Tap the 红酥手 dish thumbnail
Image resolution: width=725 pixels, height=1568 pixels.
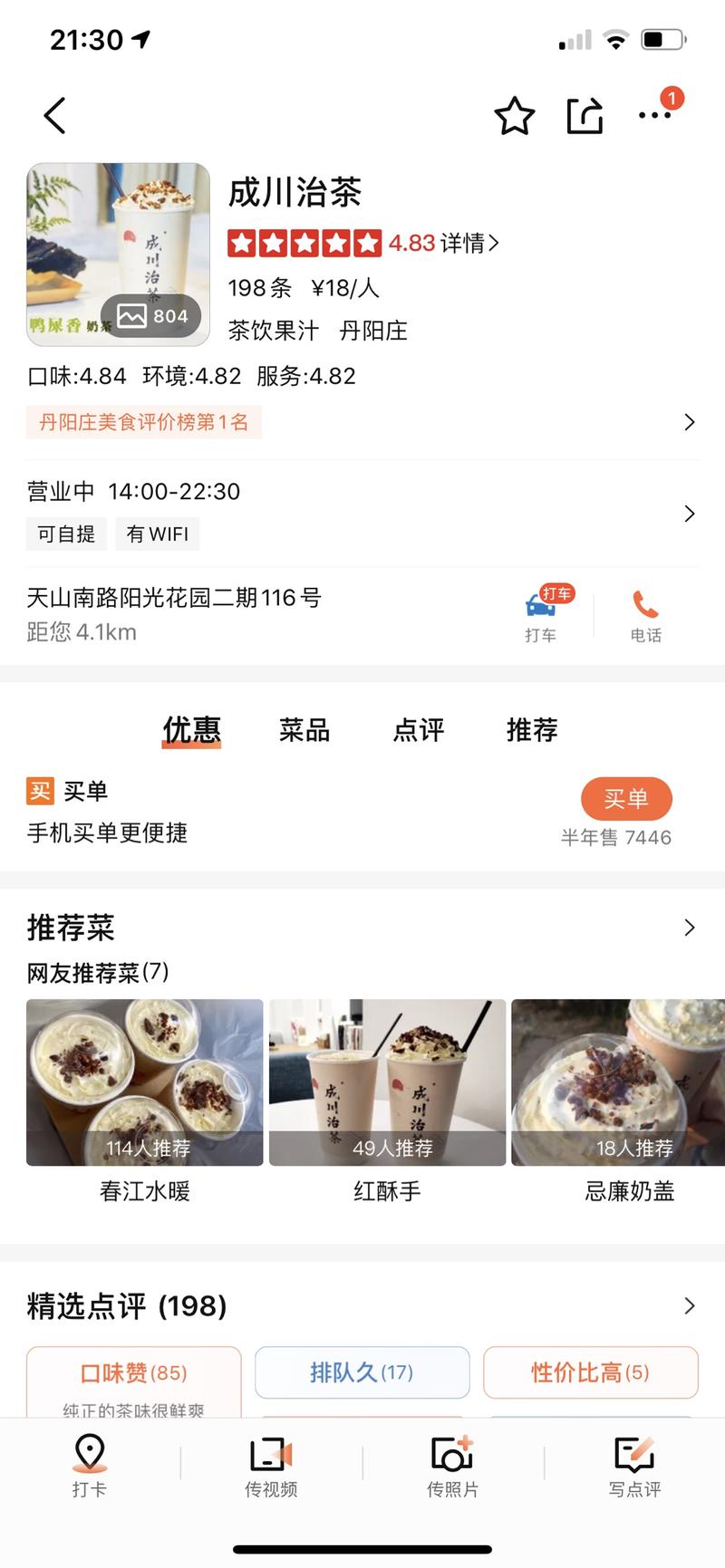pos(388,1082)
